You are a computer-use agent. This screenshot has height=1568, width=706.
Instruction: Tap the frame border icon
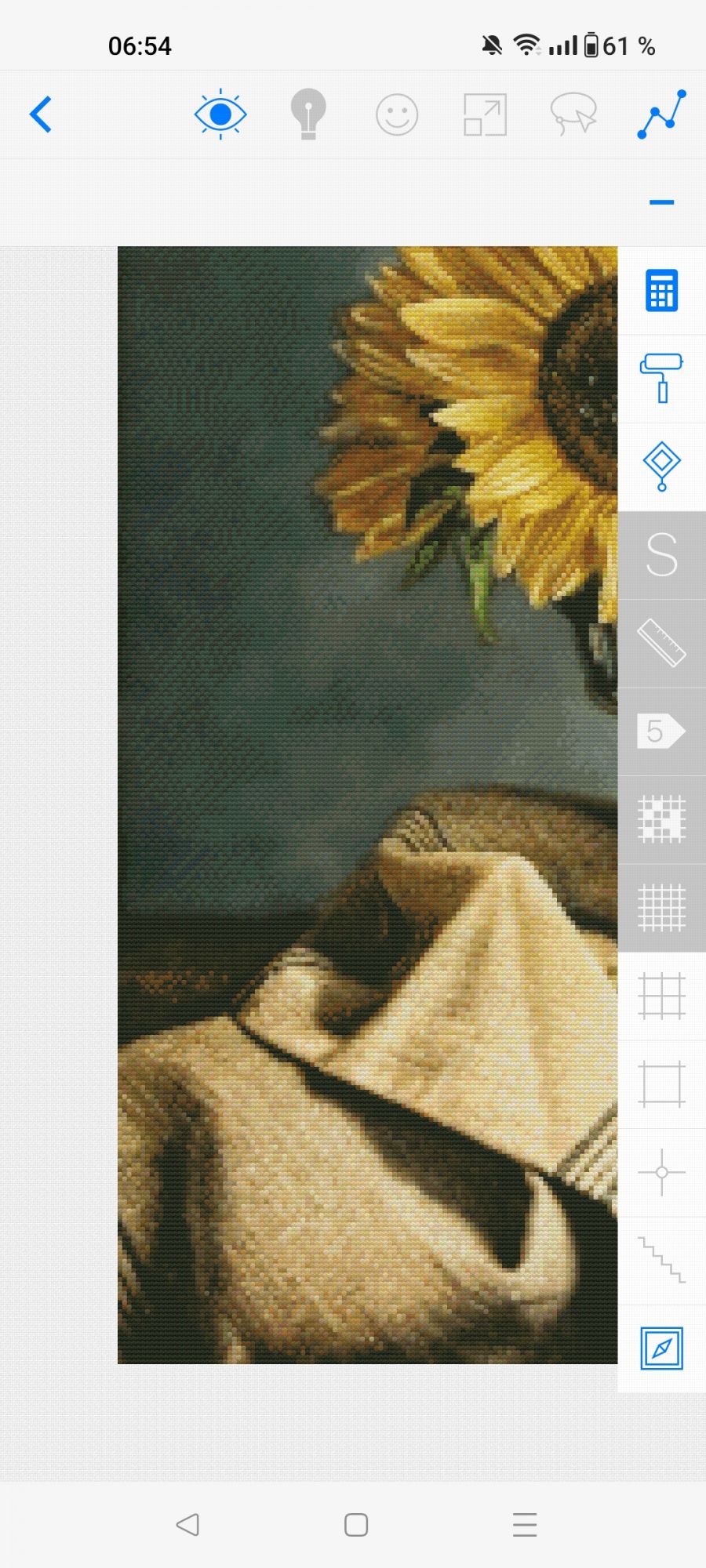pos(661,1084)
